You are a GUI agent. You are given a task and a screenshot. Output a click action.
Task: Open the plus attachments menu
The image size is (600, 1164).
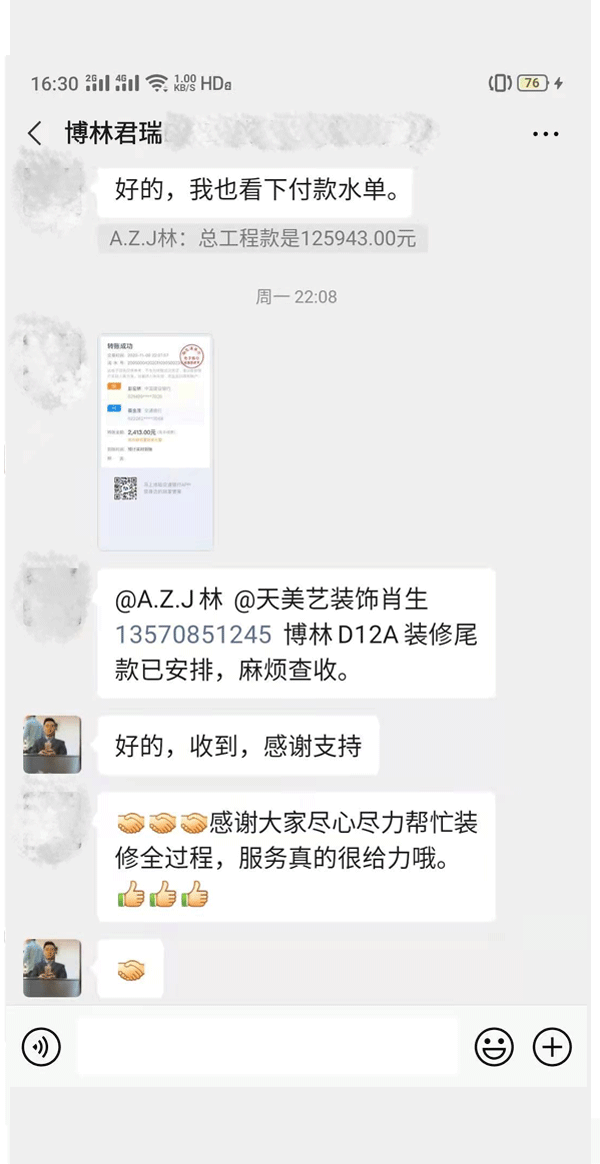tap(552, 1047)
